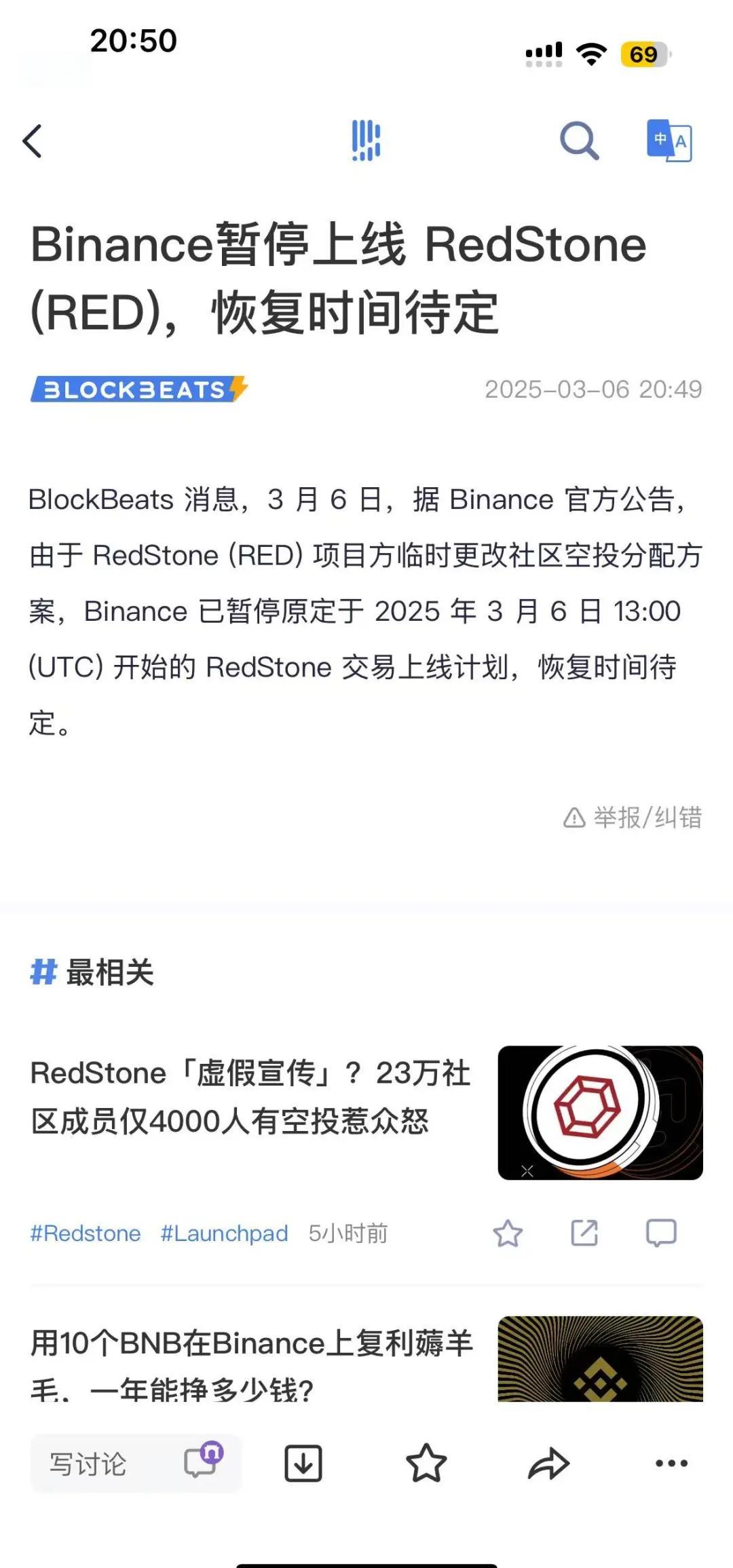Image resolution: width=733 pixels, height=1568 pixels.
Task: Open the RedStone coin thumbnail image
Action: [600, 1113]
